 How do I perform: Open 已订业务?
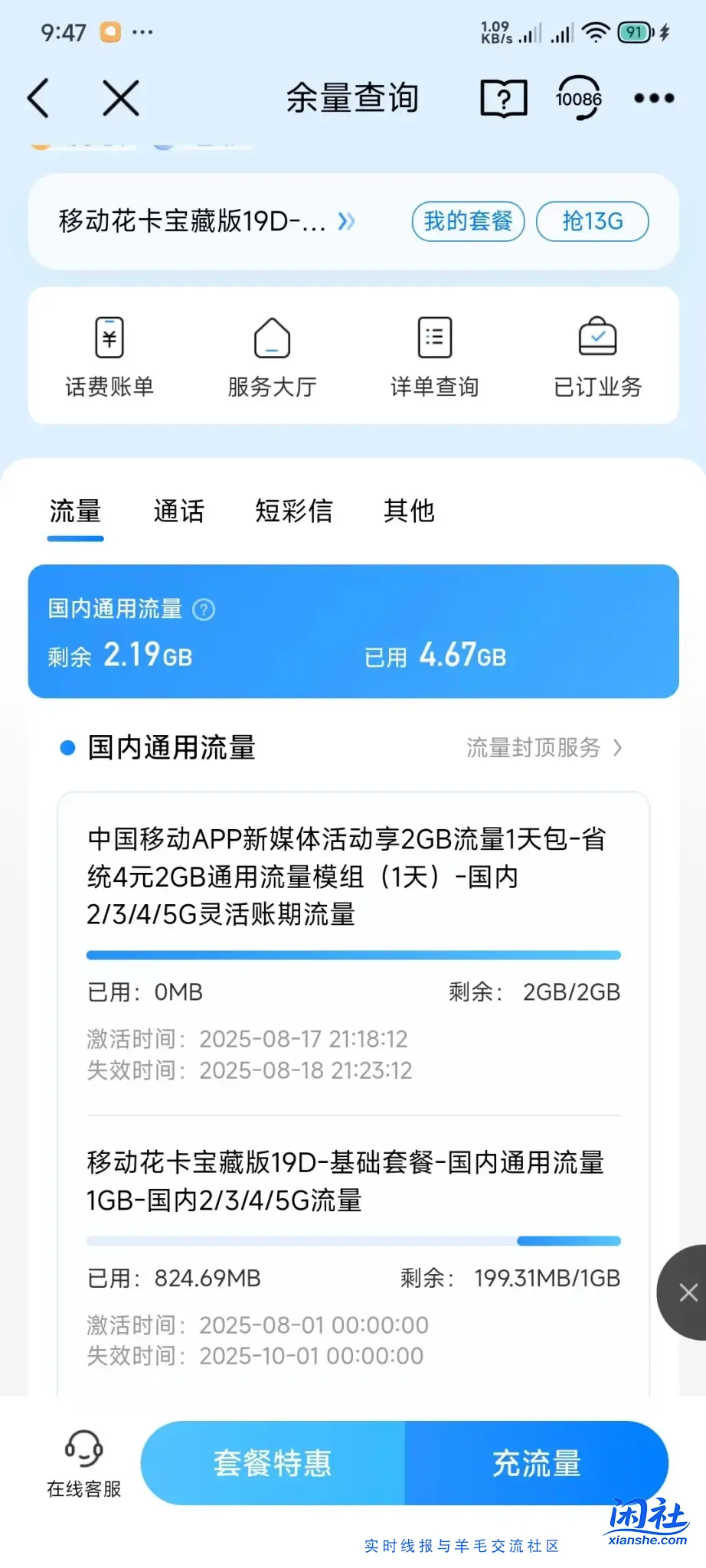click(x=597, y=356)
